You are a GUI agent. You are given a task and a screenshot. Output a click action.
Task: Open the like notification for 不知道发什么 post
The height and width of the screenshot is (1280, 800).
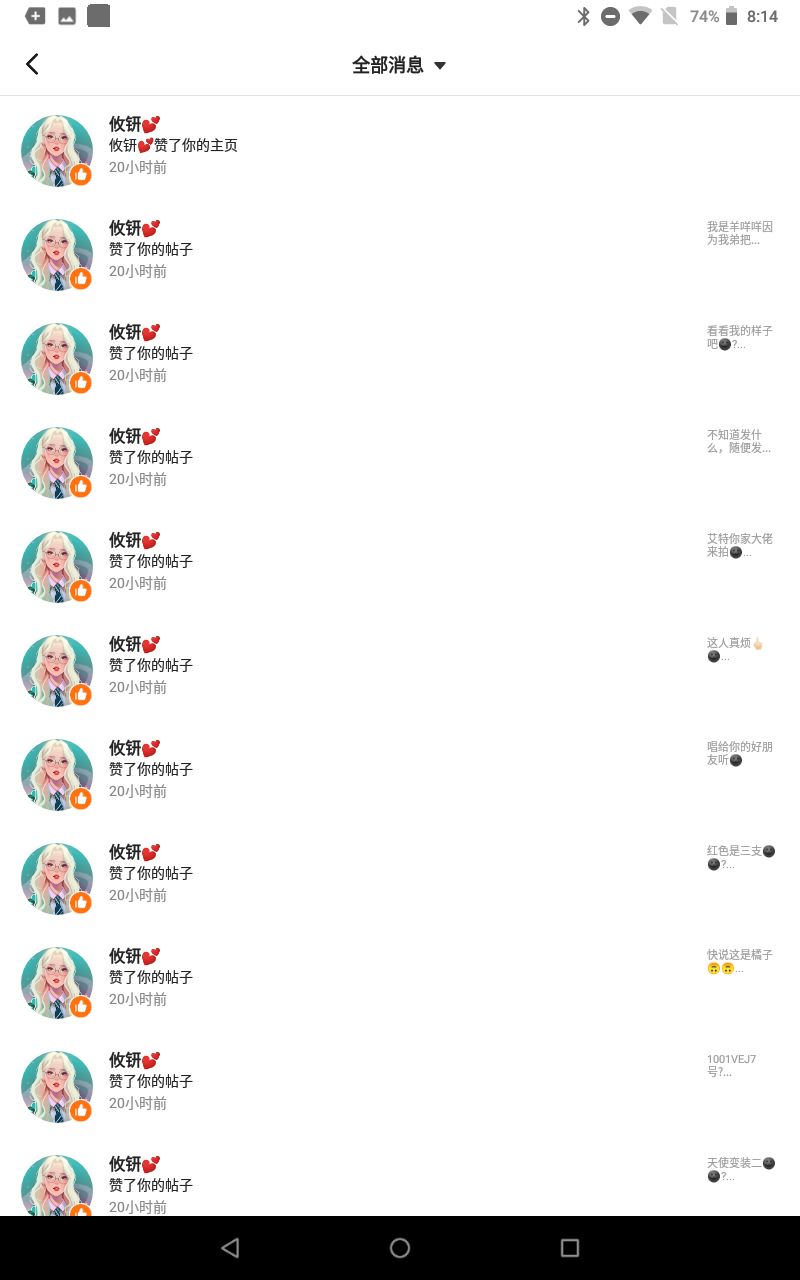click(x=400, y=462)
